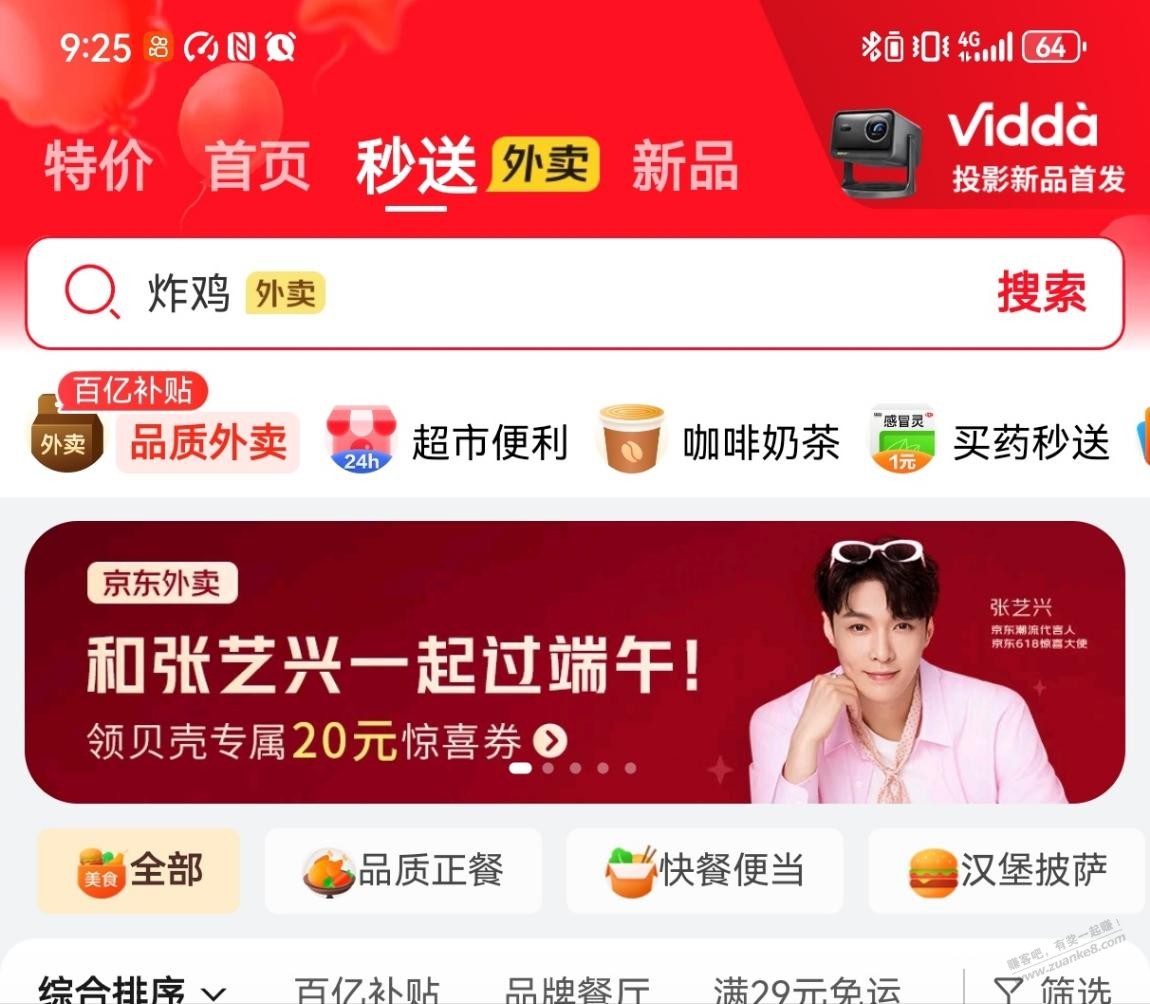Open the Vidda projector promotion
This screenshot has width=1150, height=1004.
[980, 150]
